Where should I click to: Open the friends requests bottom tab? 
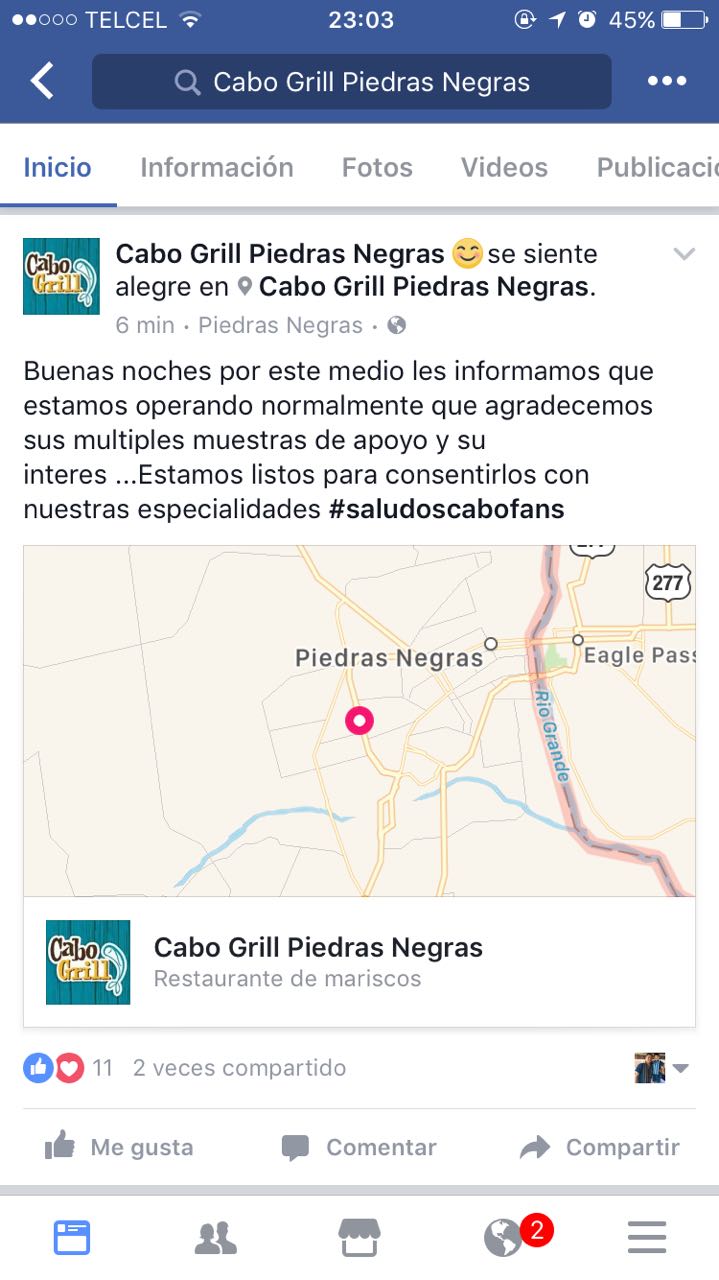215,1238
